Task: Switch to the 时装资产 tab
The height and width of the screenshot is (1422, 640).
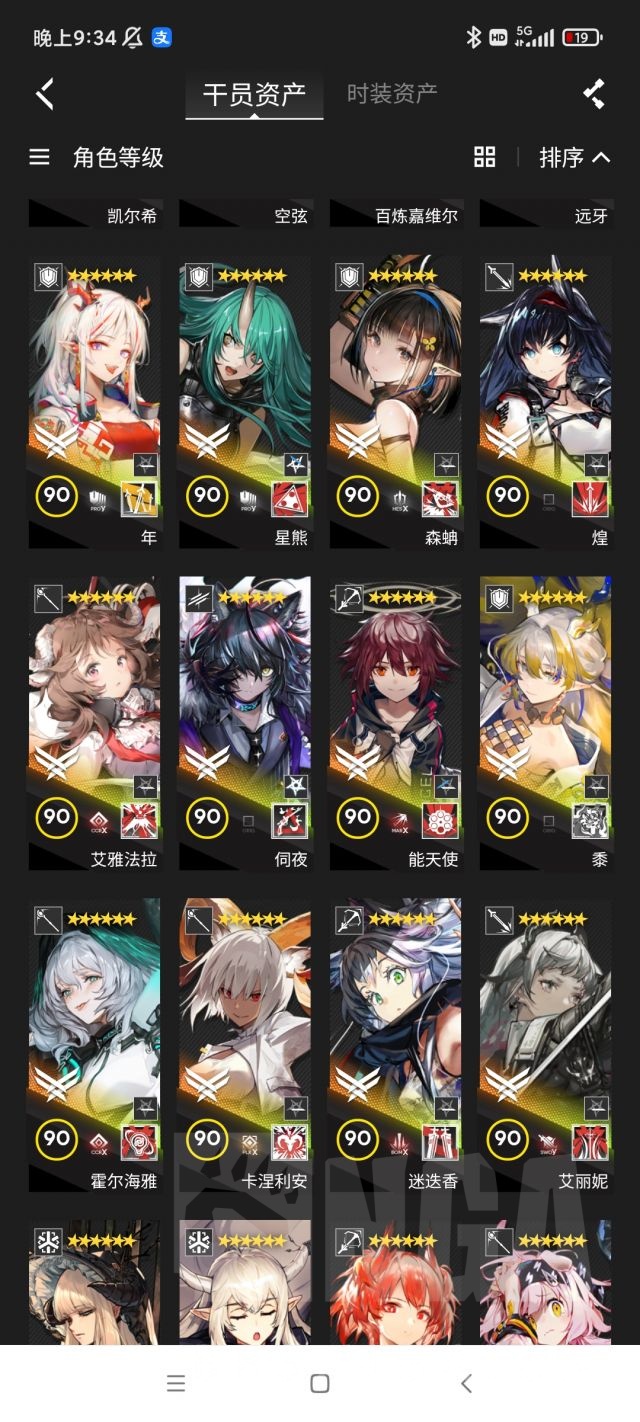Action: click(392, 94)
